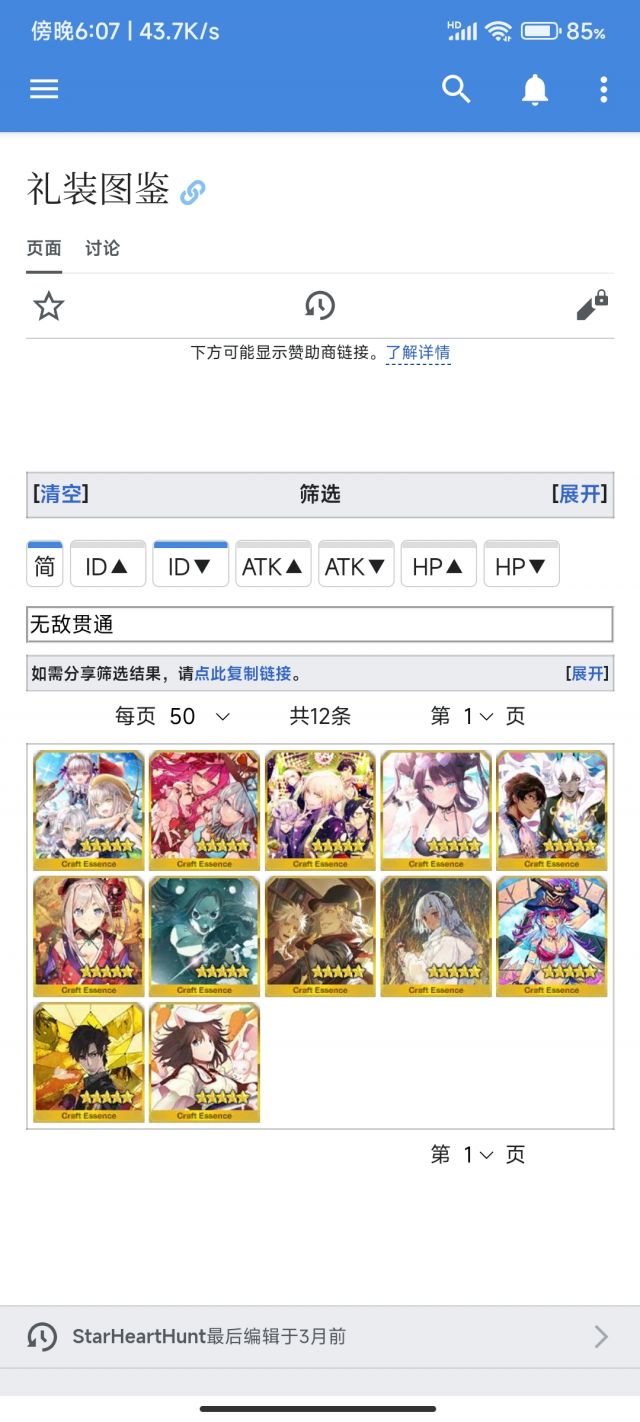Sort by ATK descending
640x1422 pixels.
[x=356, y=564]
